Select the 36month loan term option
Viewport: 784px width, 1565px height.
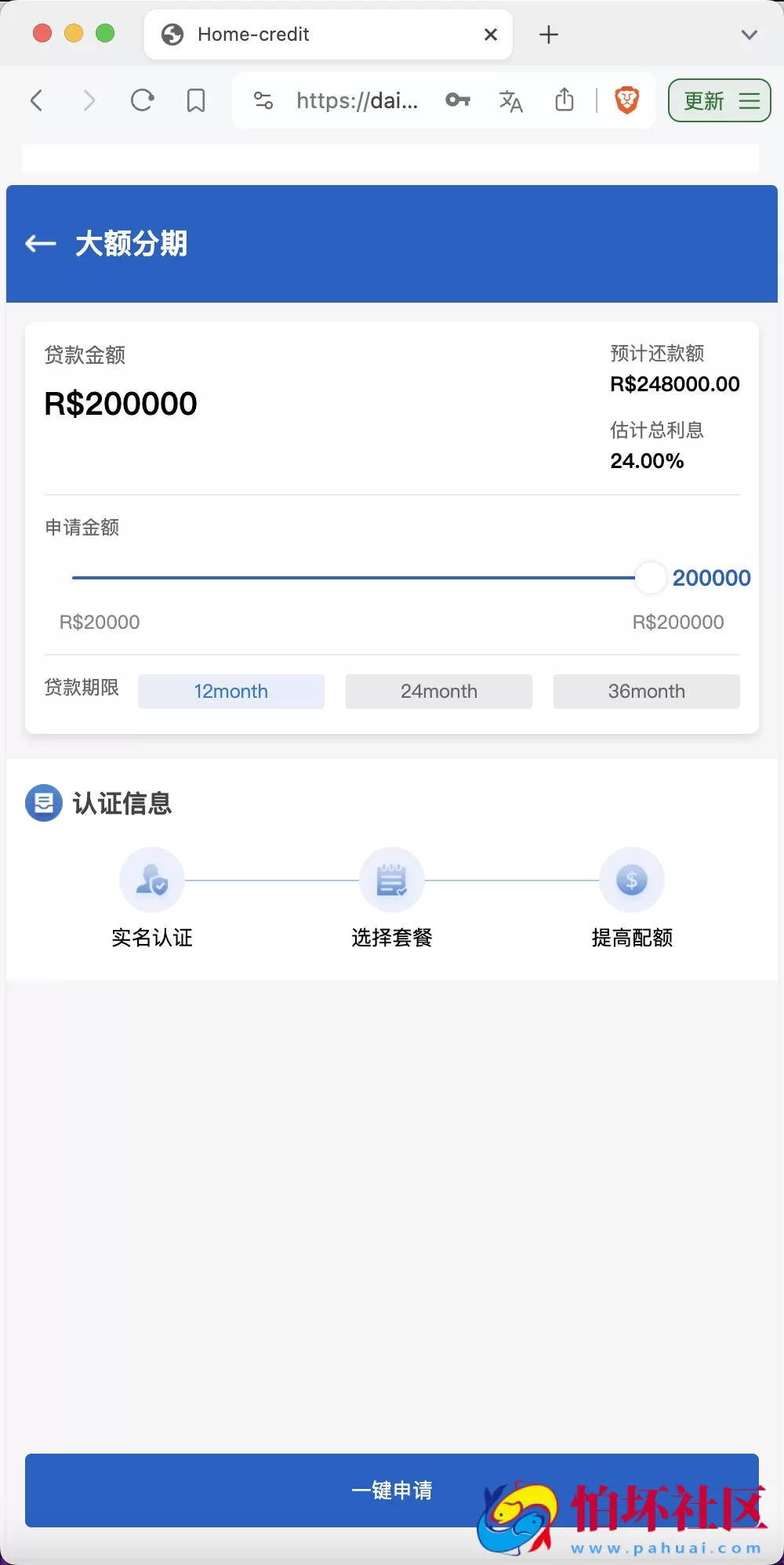click(x=646, y=691)
